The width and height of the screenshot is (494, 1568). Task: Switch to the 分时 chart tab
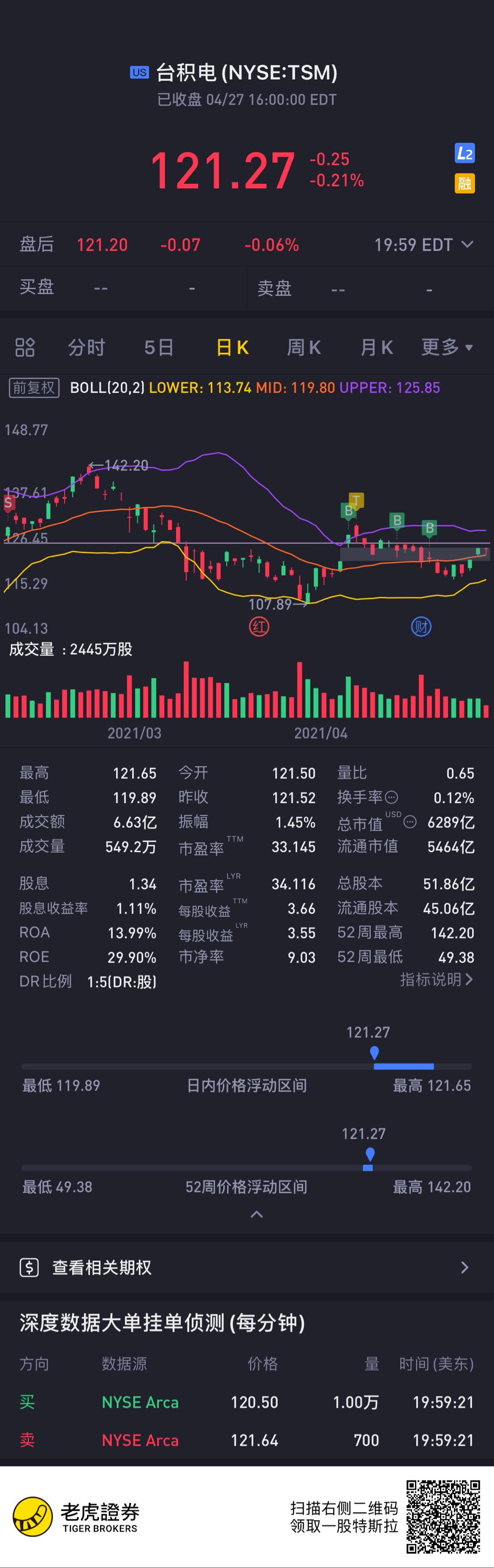(87, 348)
